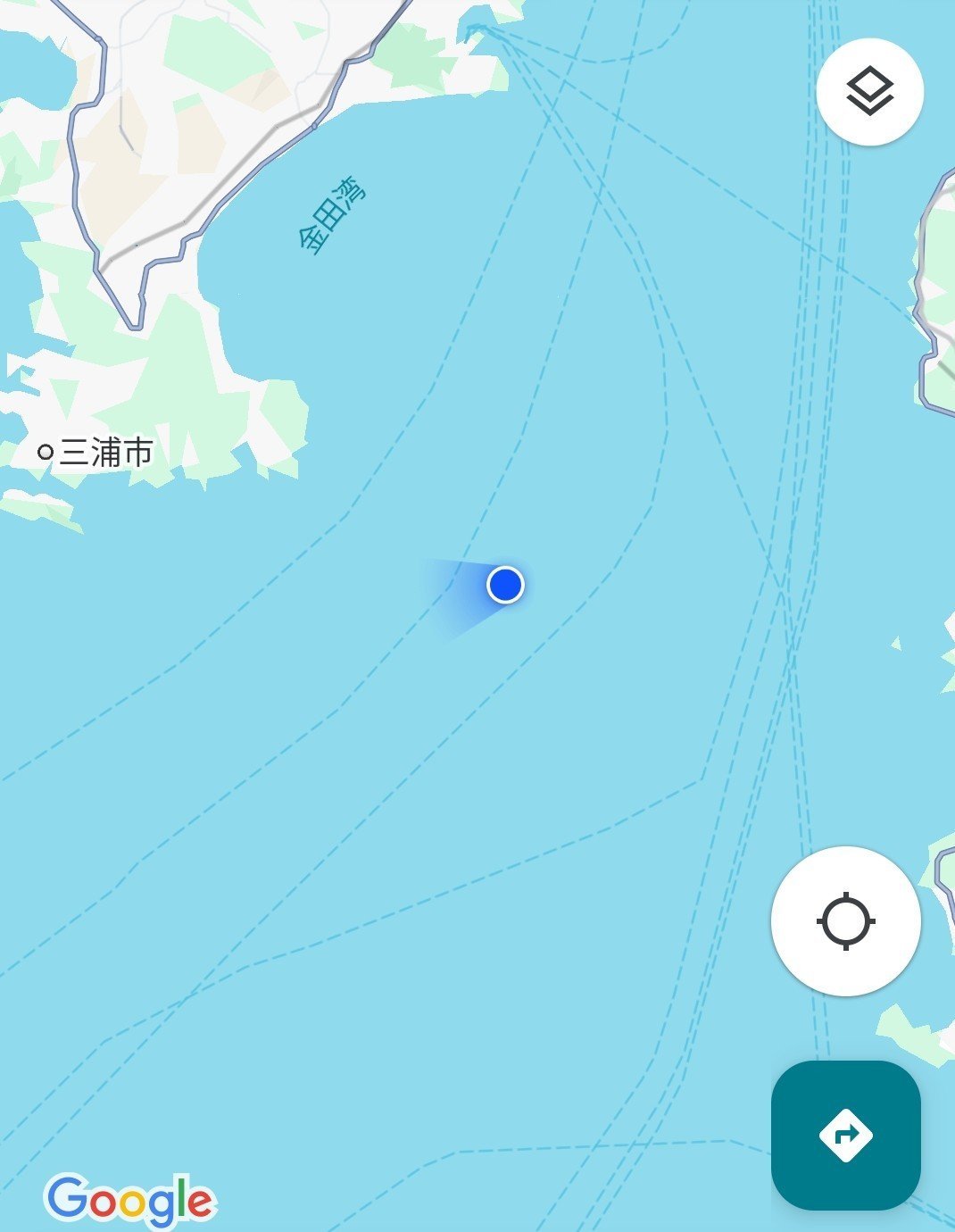This screenshot has height=1232, width=955.
Task: Open directions with the turn arrow button
Action: click(845, 1135)
